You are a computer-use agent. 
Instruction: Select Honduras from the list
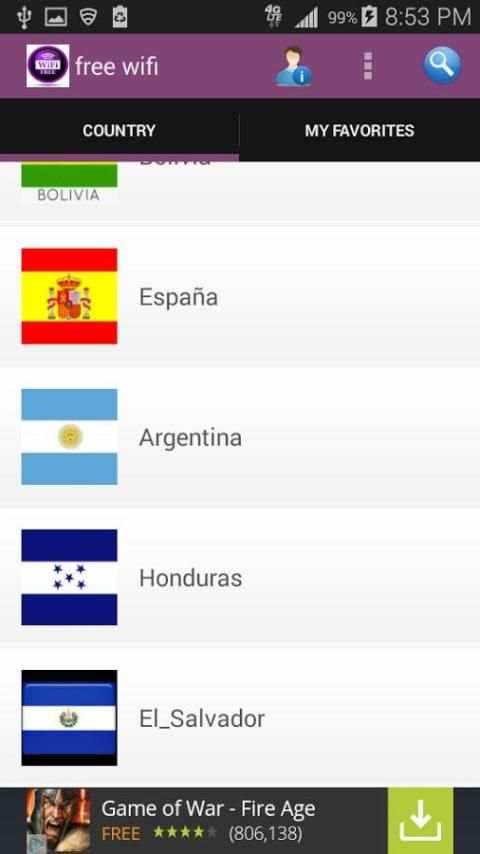(x=240, y=577)
